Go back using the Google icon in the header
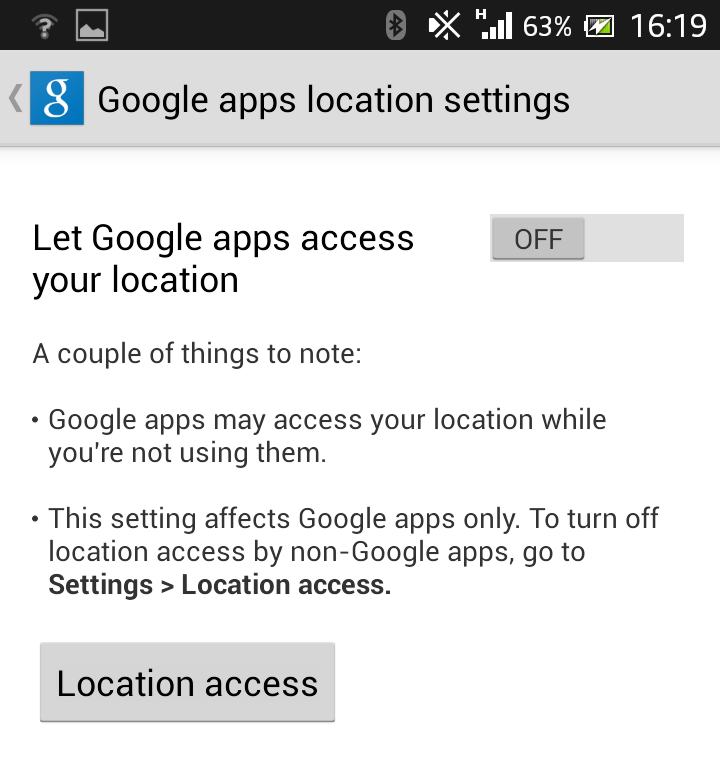This screenshot has height=764, width=720. (56, 99)
